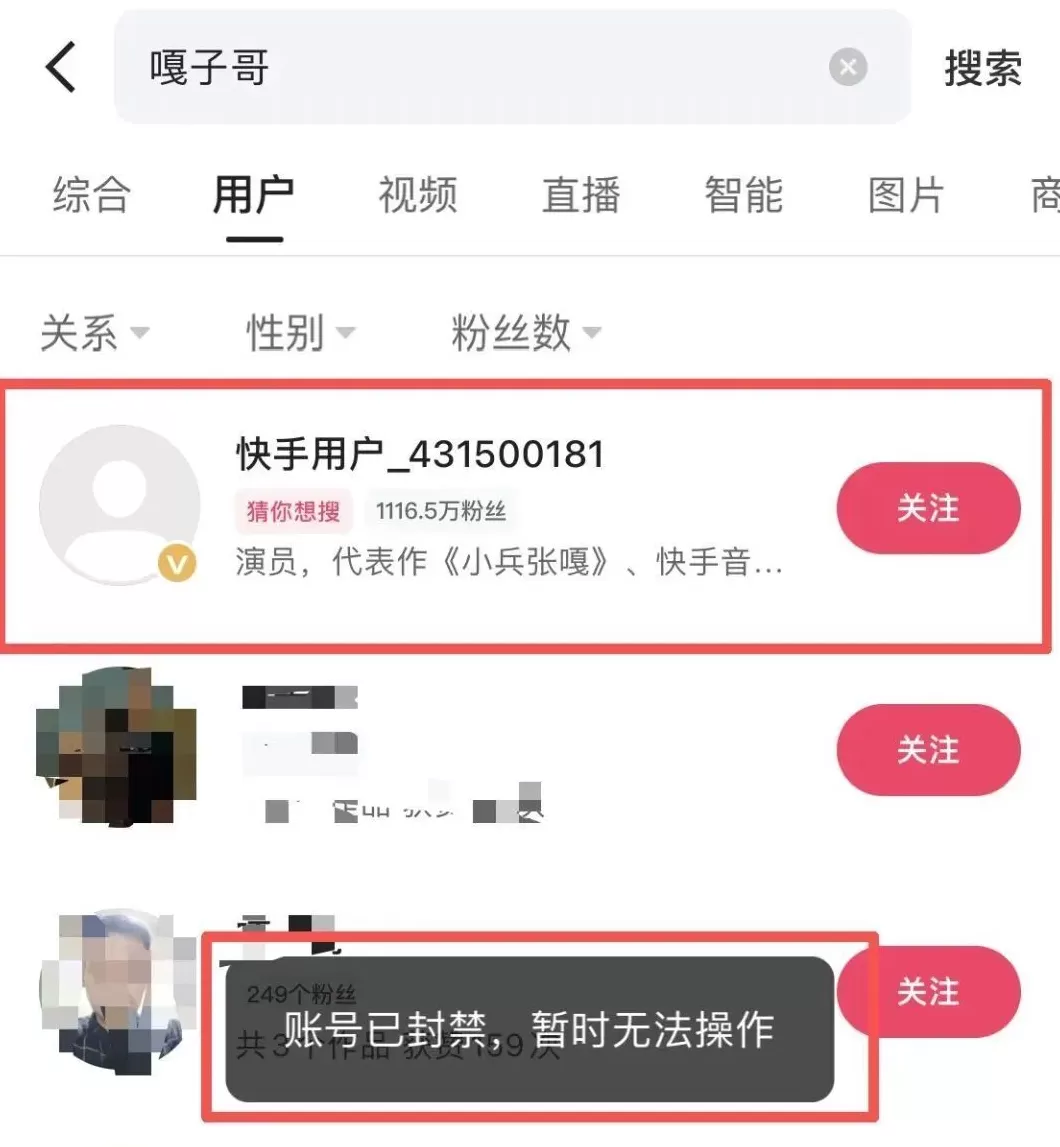Open the 性别 filter dropdown
This screenshot has height=1147, width=1060.
[x=299, y=335]
